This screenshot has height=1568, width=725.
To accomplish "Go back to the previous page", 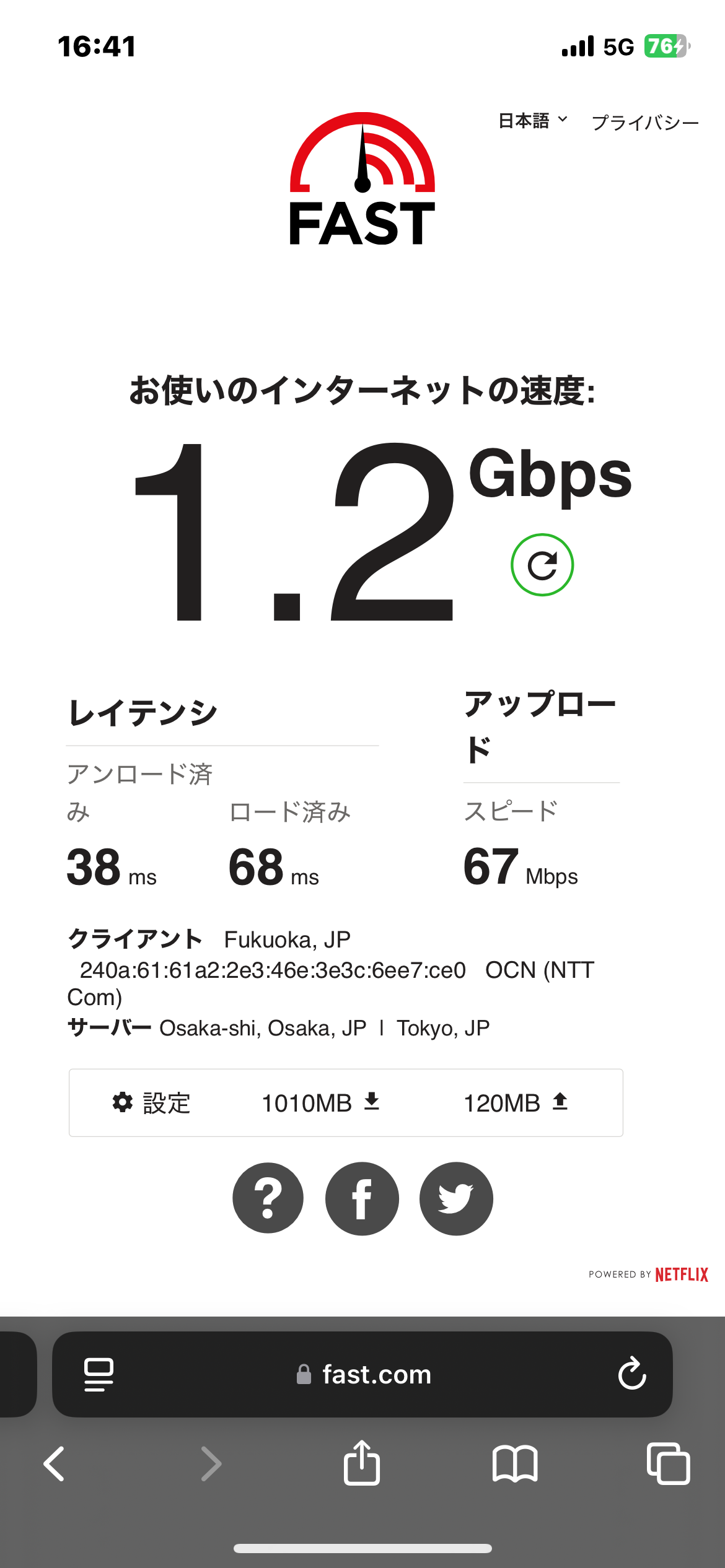I will [55, 1464].
